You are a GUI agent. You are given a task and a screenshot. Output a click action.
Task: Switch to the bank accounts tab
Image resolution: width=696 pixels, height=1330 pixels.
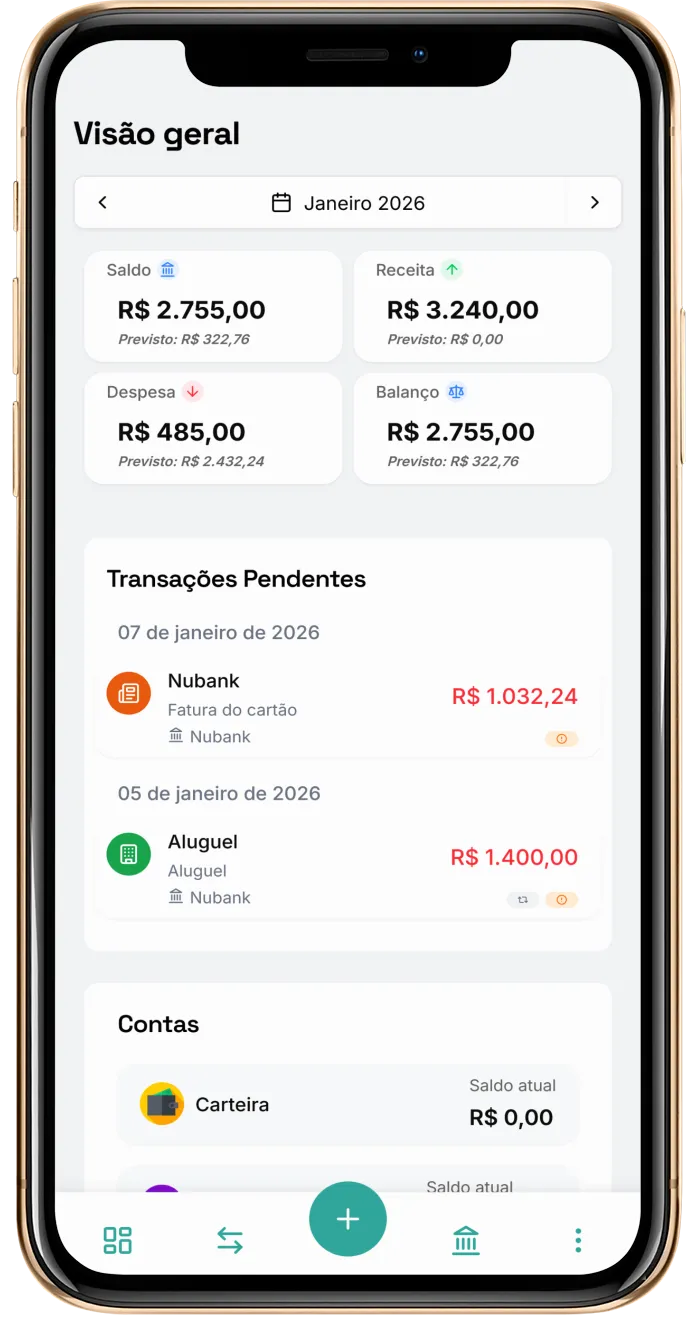click(x=466, y=1241)
